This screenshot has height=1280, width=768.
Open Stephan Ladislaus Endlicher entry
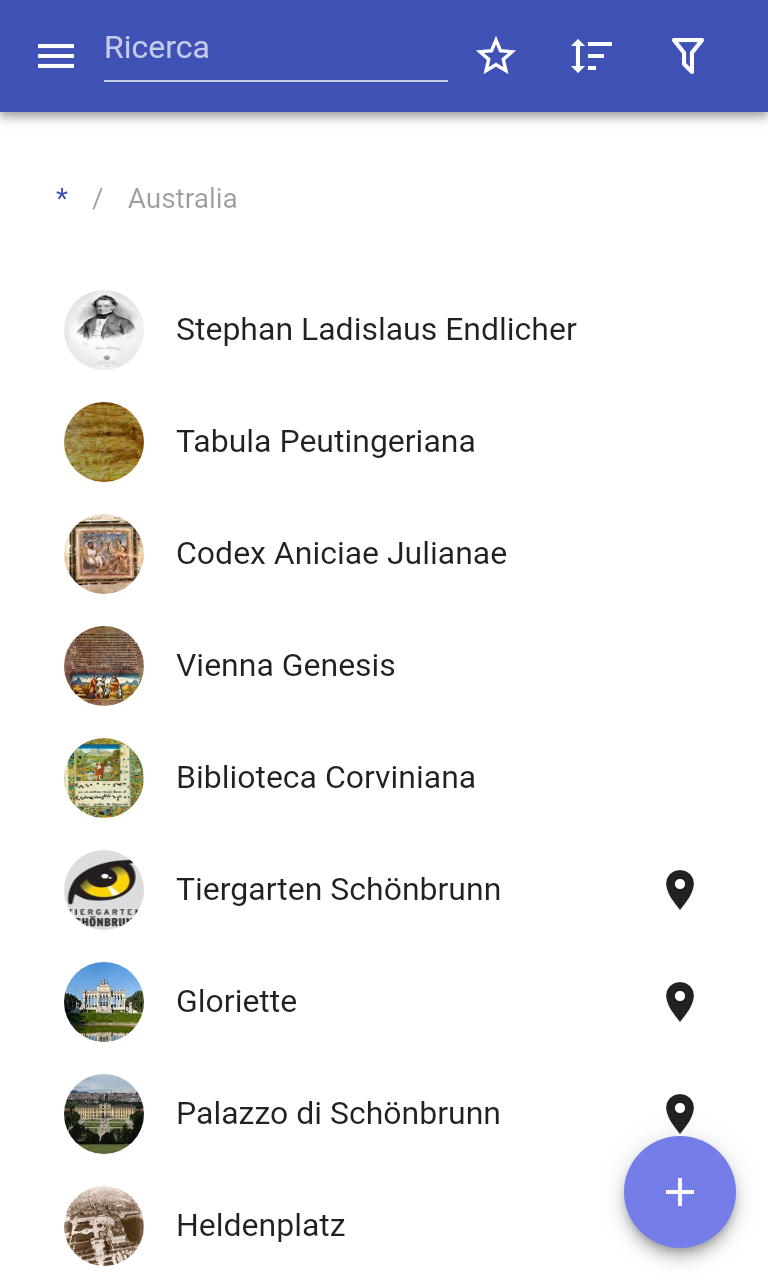pos(376,330)
